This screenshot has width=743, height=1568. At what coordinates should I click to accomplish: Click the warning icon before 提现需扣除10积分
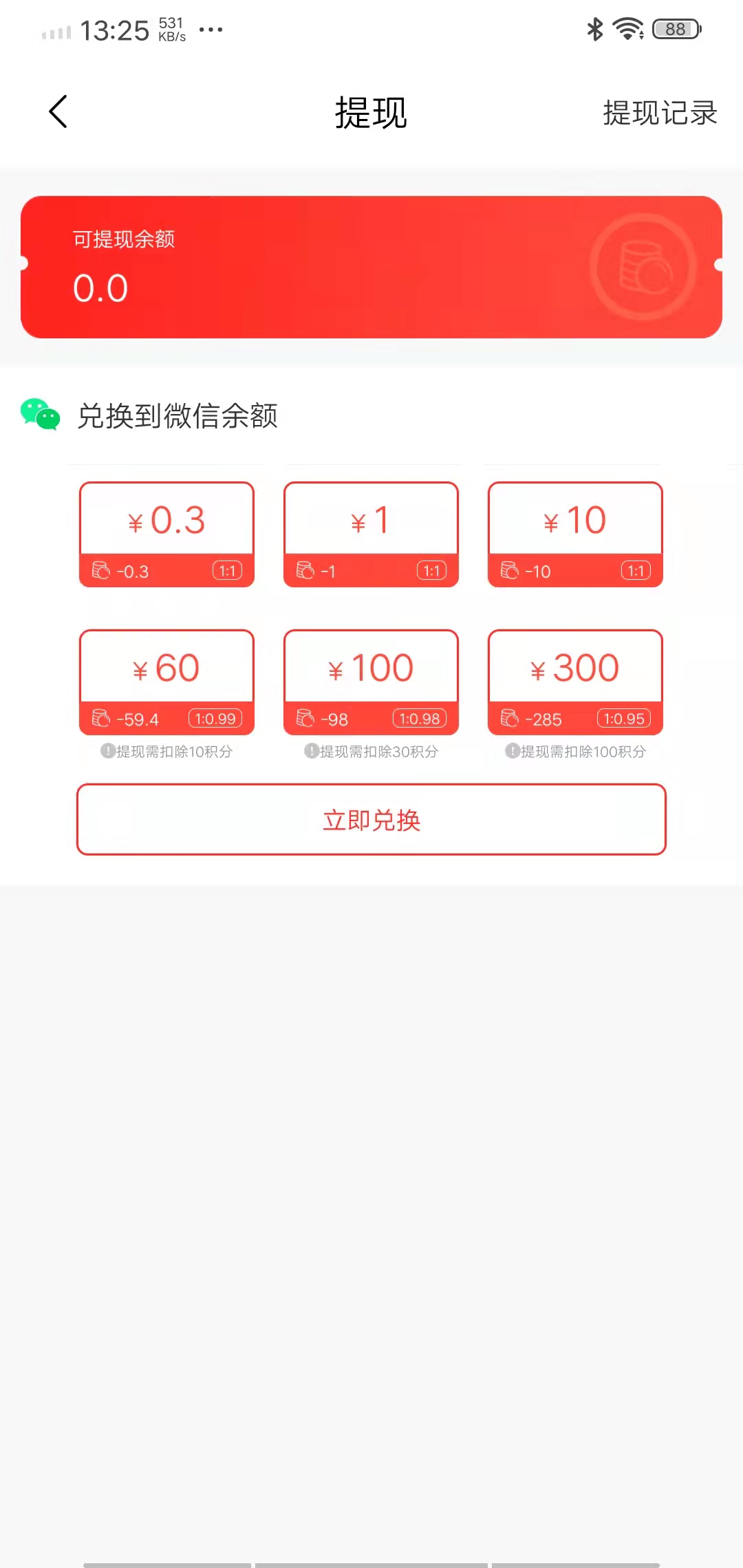[105, 752]
